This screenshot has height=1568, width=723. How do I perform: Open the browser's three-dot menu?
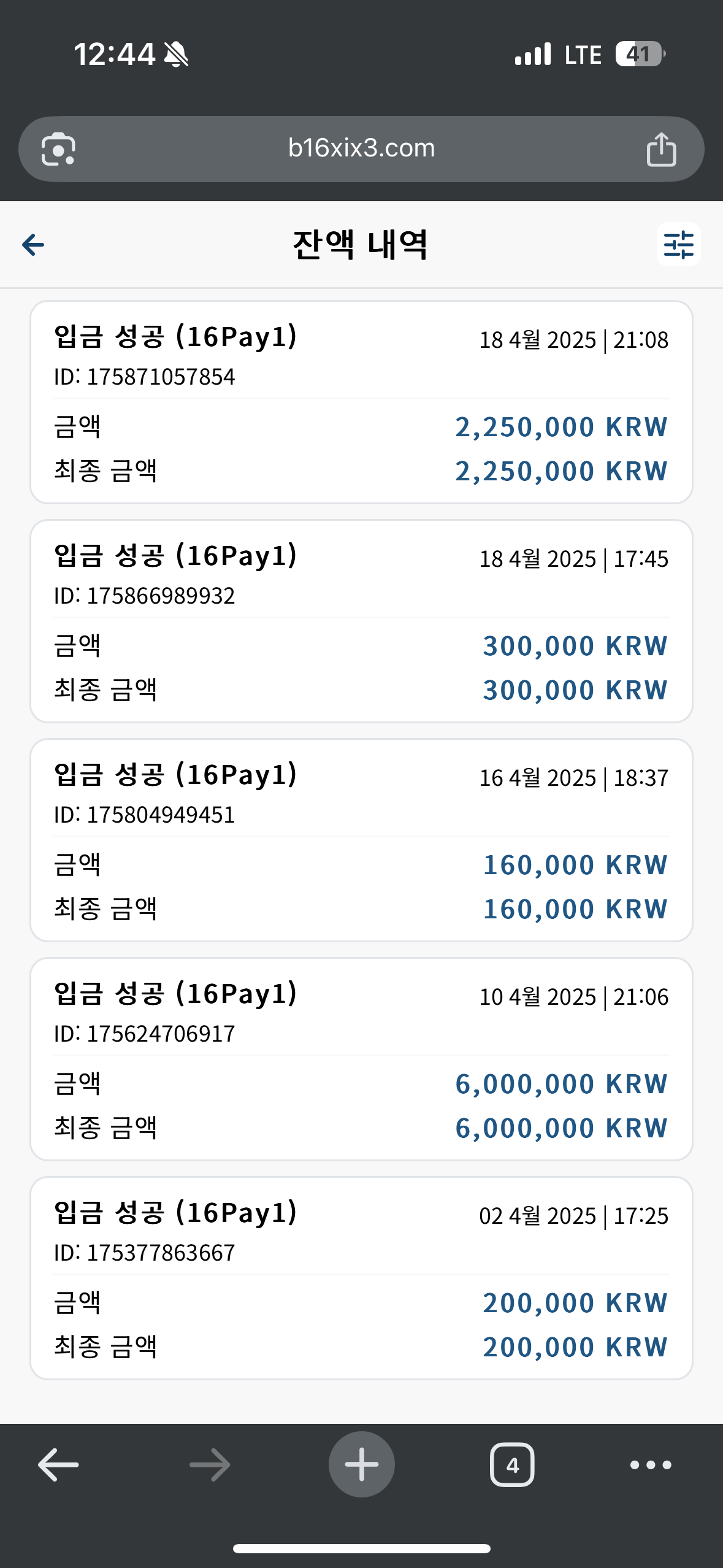tap(651, 1465)
